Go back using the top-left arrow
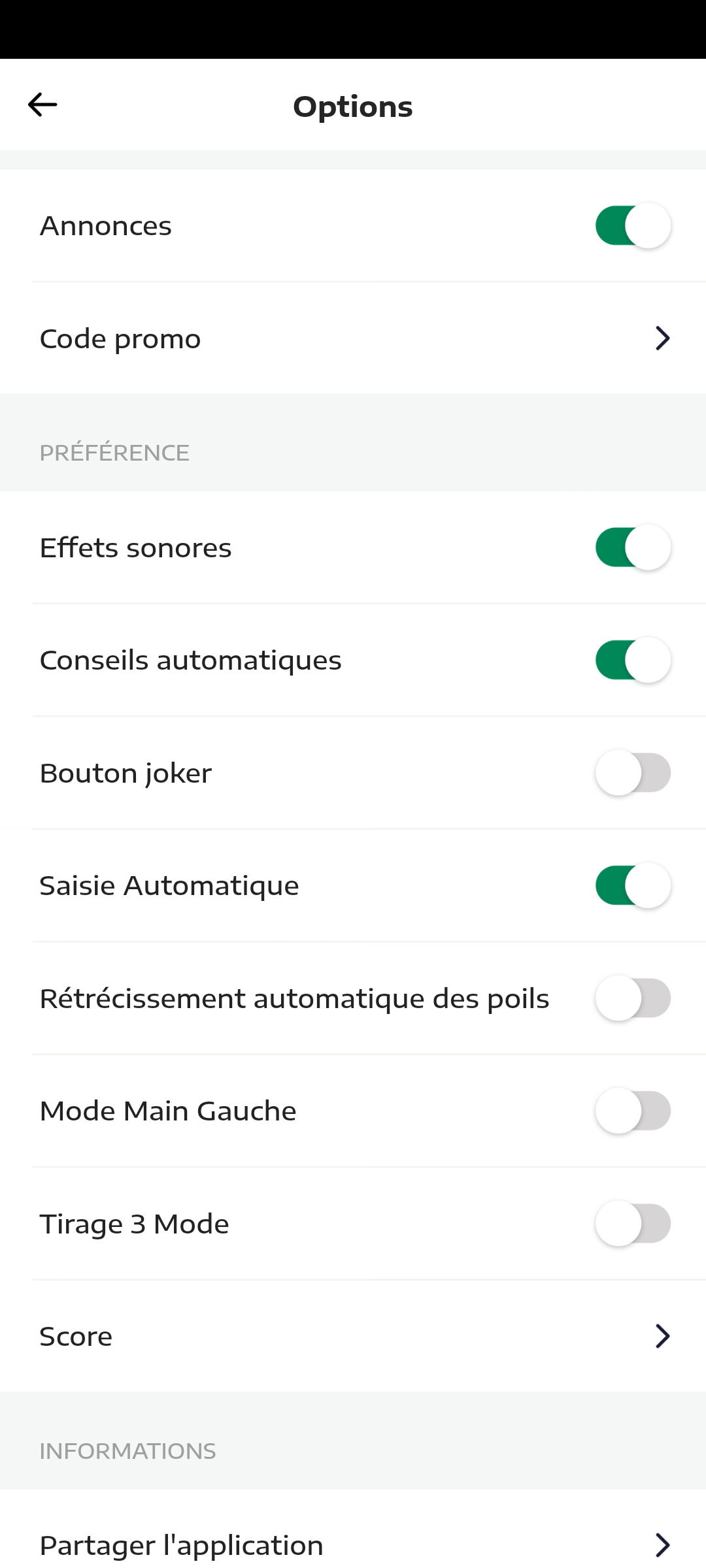This screenshot has height=1568, width=706. click(42, 105)
